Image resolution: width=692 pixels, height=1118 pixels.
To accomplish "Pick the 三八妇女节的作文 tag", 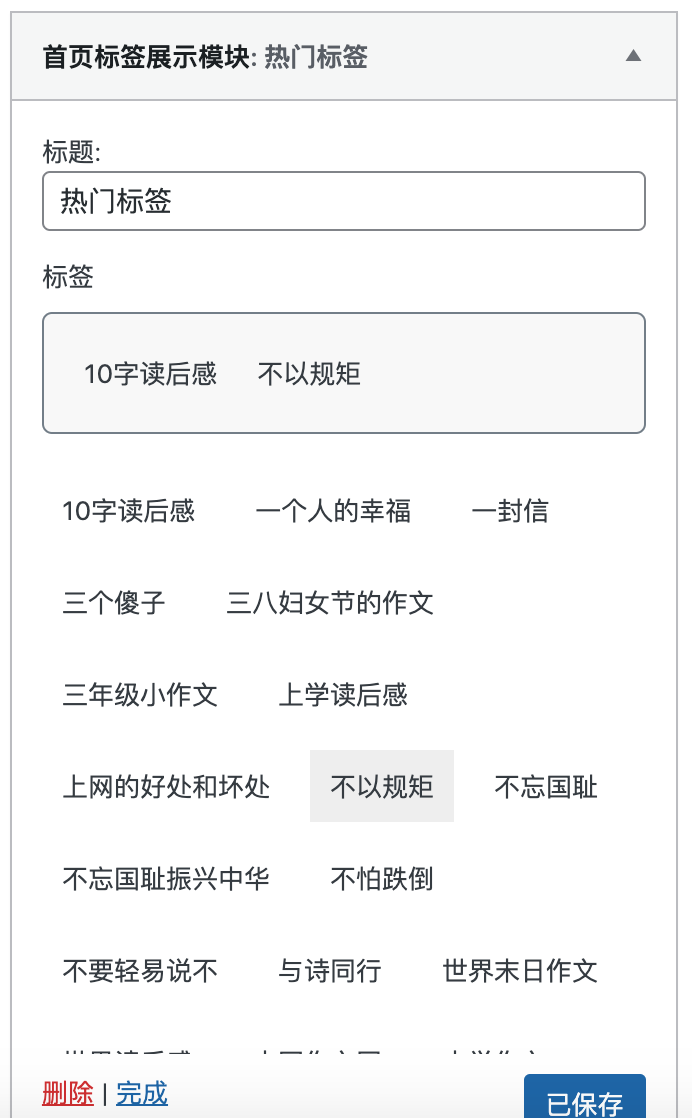I will click(329, 603).
